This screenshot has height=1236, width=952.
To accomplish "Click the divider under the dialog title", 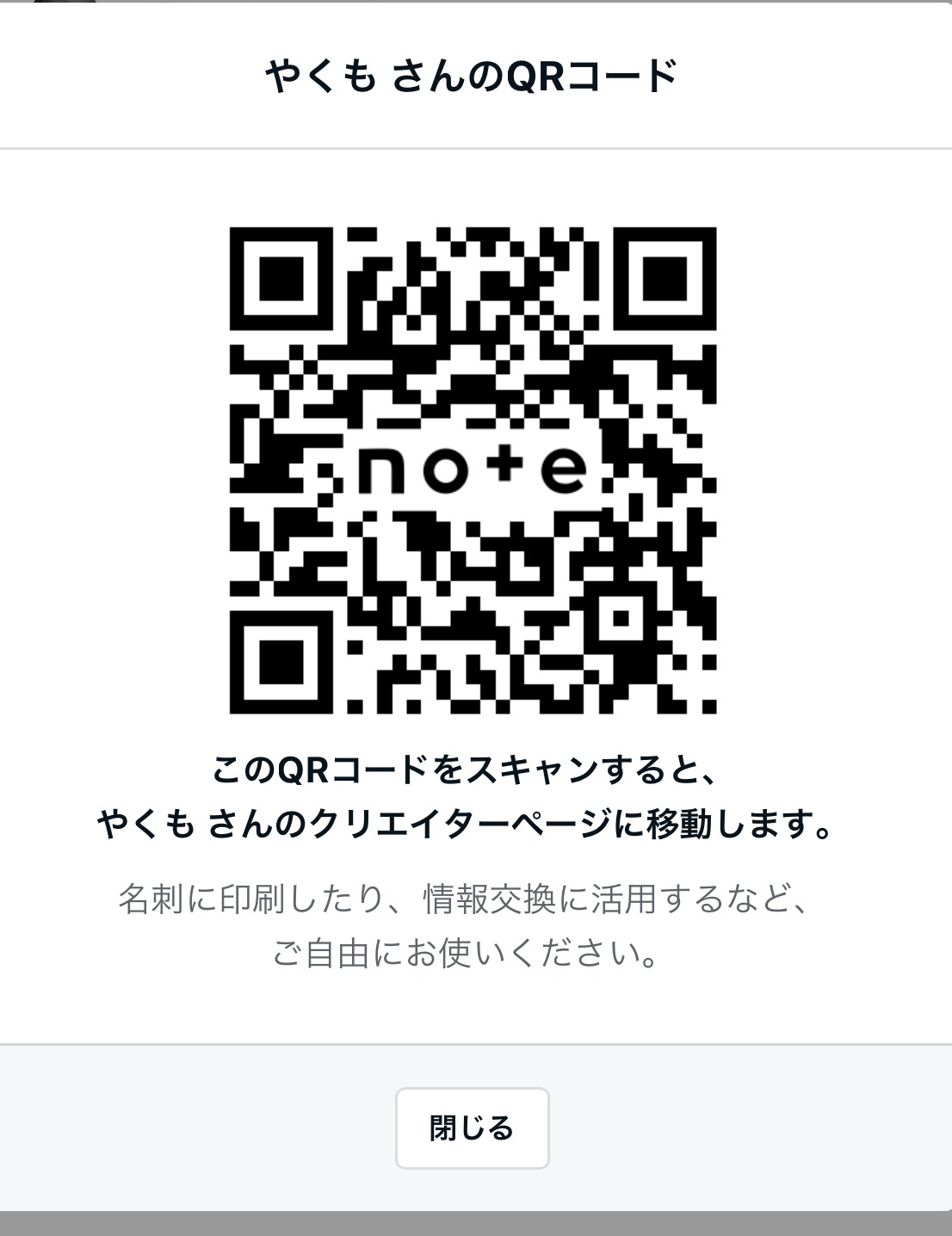I will coord(472,146).
